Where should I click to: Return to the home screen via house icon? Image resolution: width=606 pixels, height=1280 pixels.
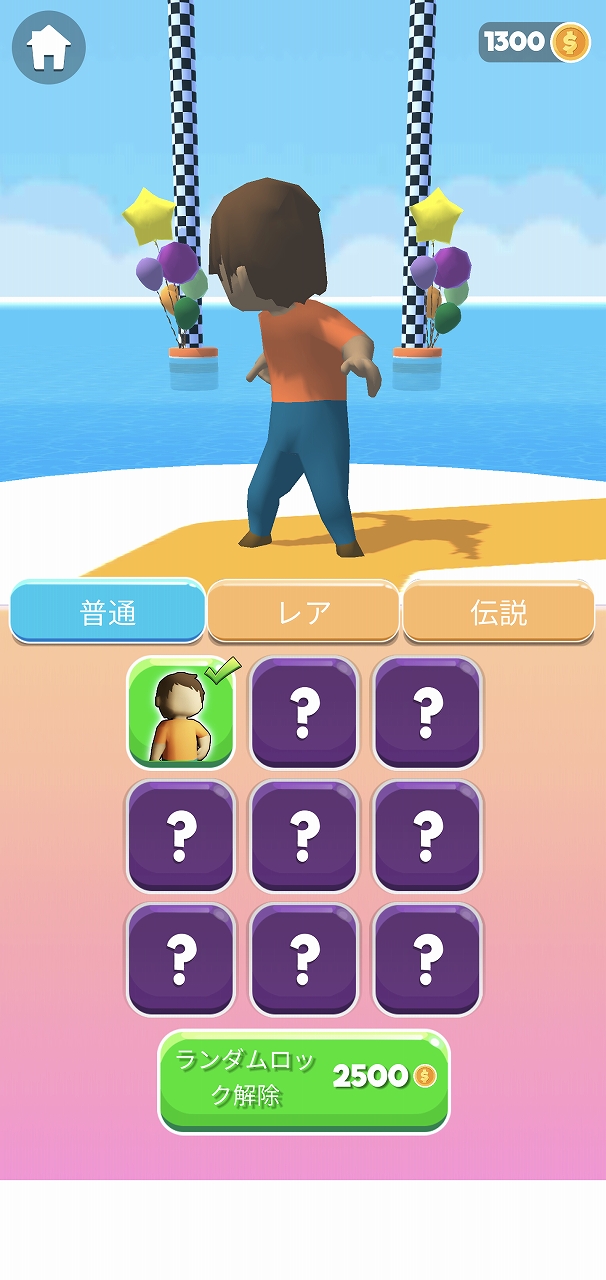pos(48,47)
